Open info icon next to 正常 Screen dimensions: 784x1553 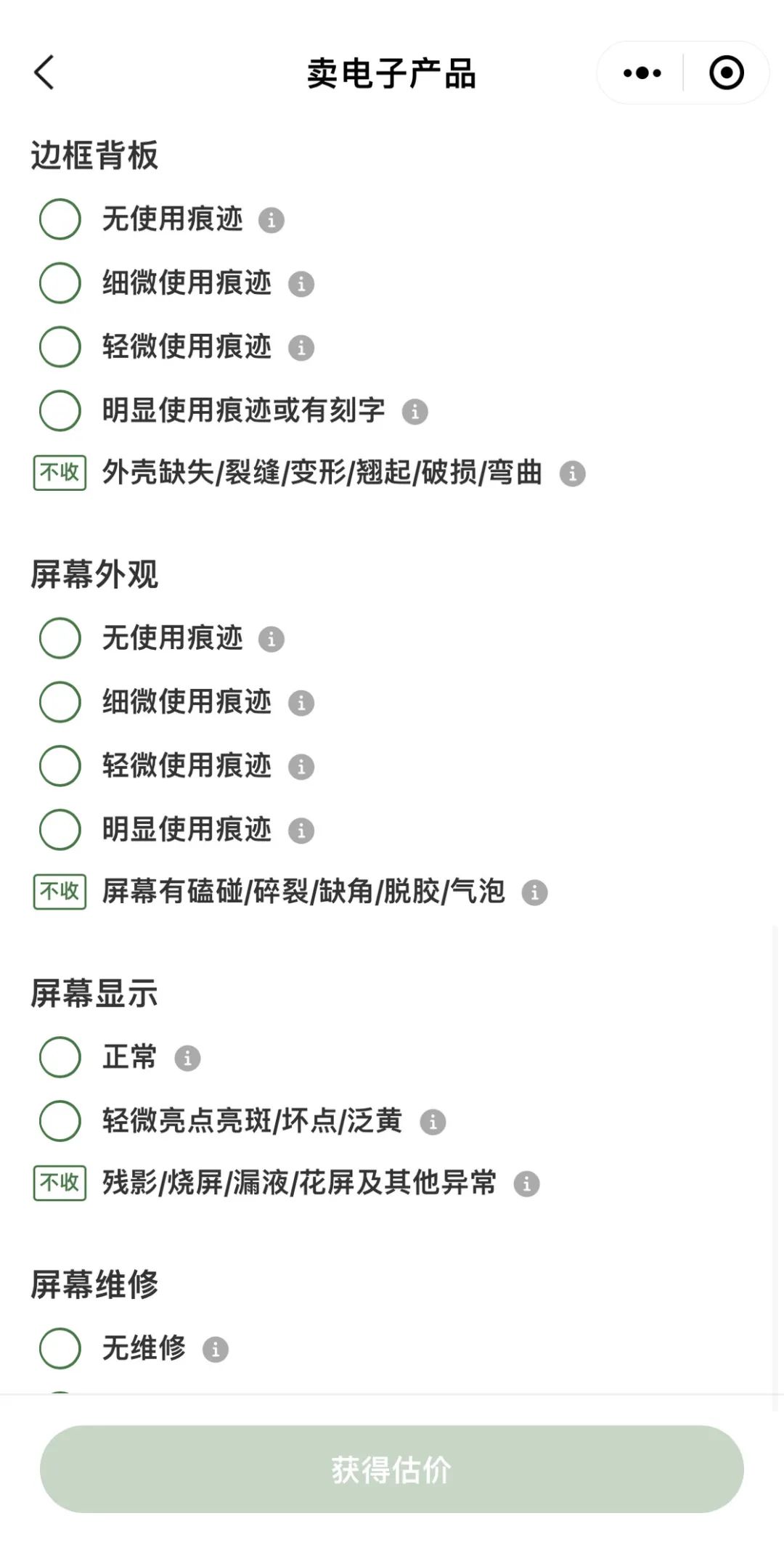click(187, 1058)
